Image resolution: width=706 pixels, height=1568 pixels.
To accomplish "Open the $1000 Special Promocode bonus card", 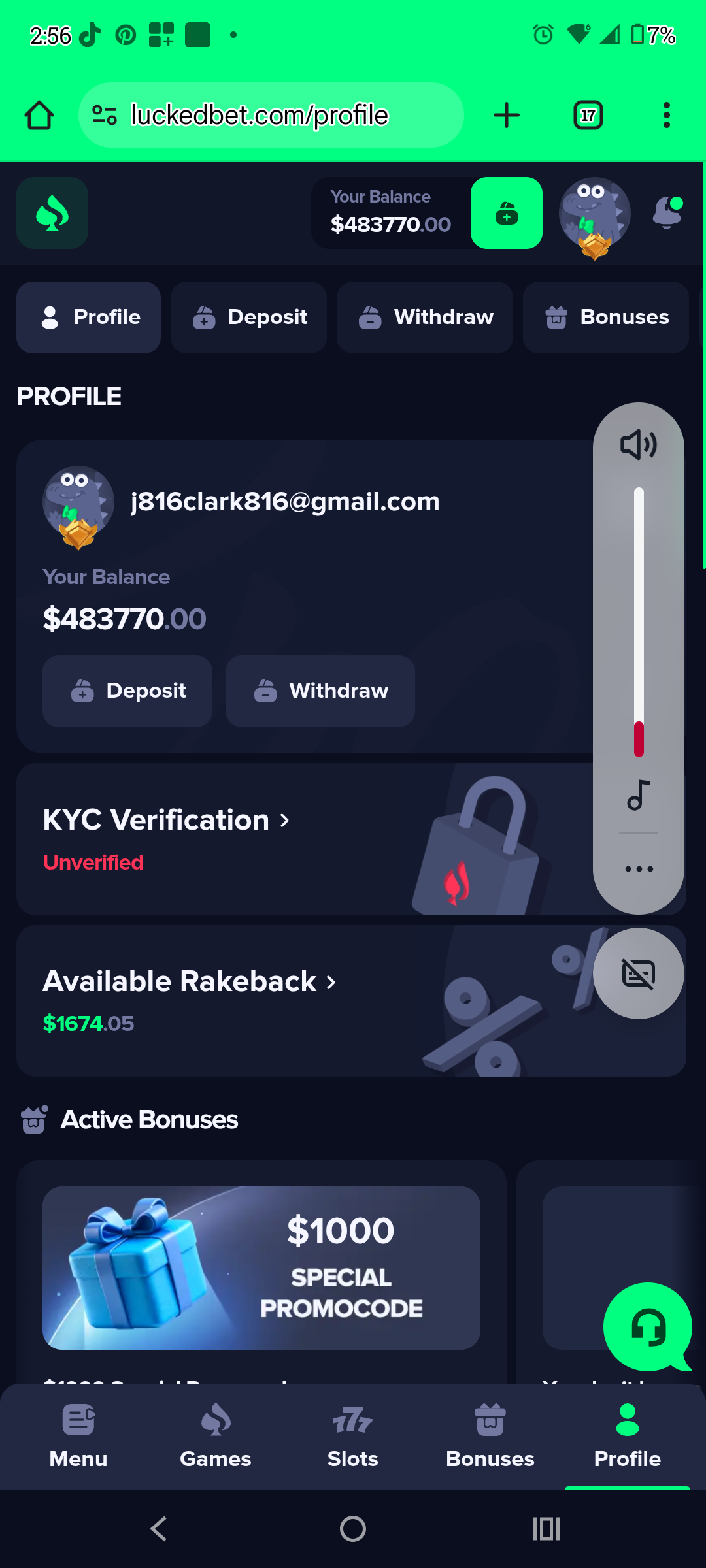I will (261, 1268).
